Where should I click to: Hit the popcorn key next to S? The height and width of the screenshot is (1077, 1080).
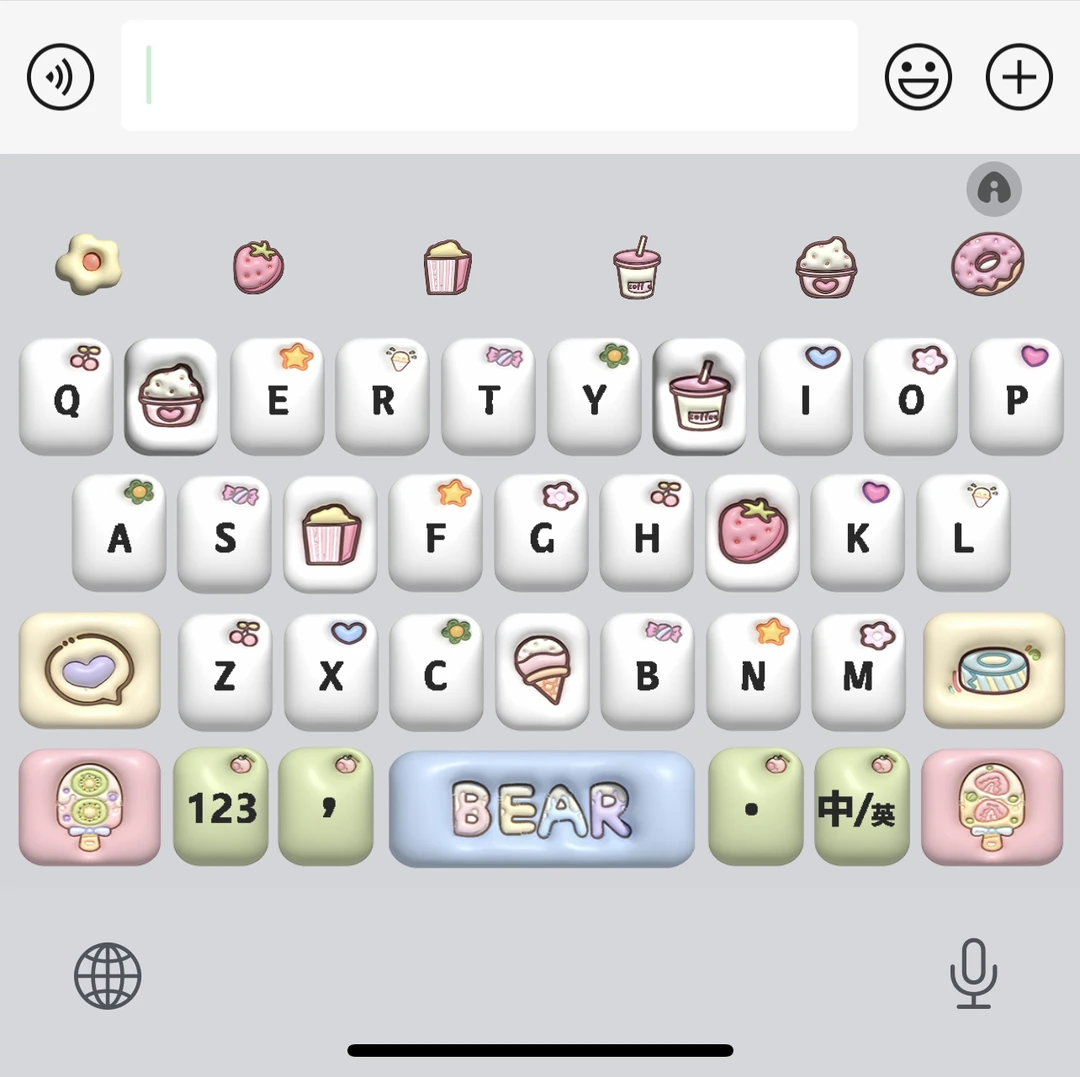click(331, 534)
